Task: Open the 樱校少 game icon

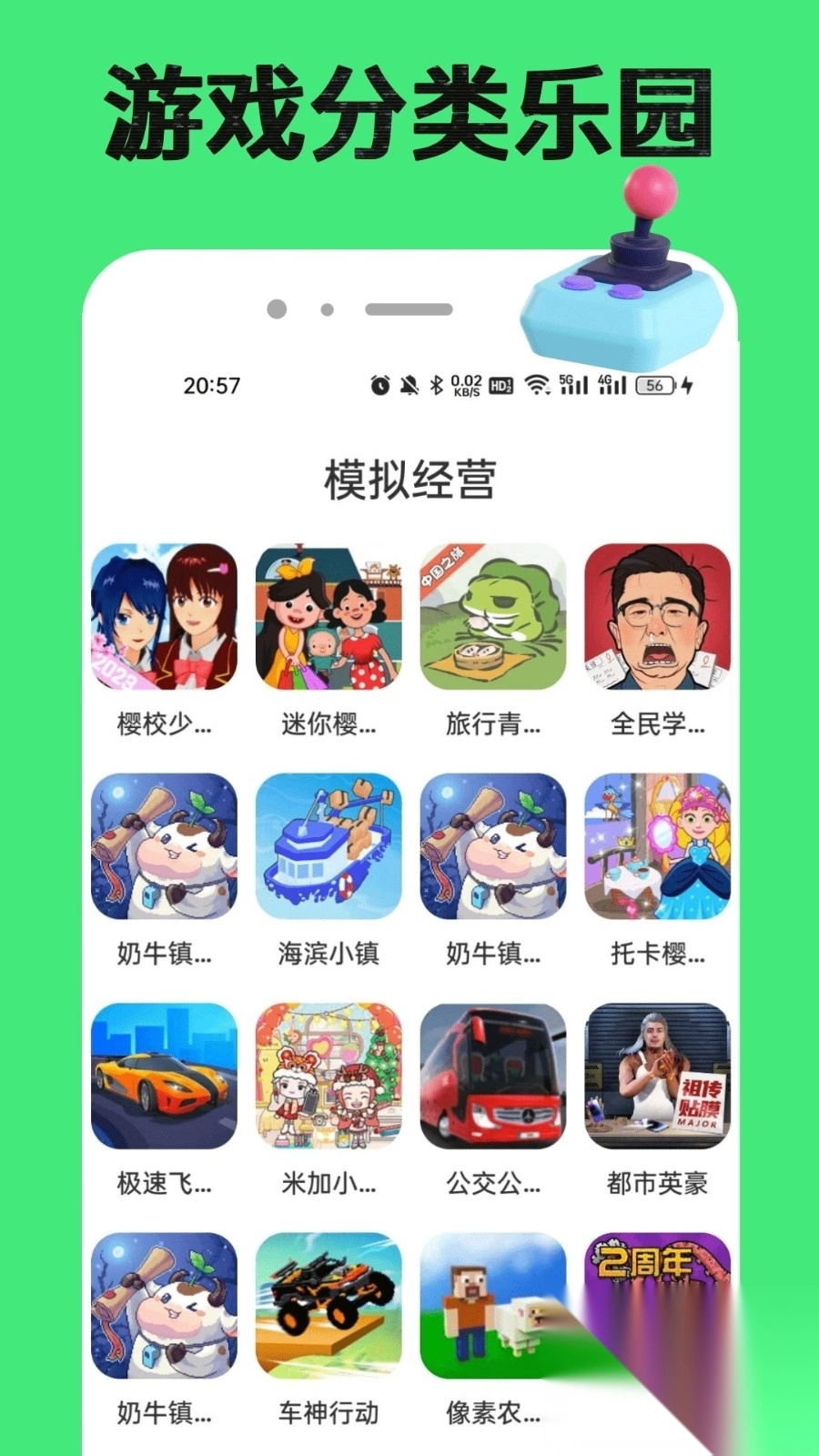Action: click(162, 617)
